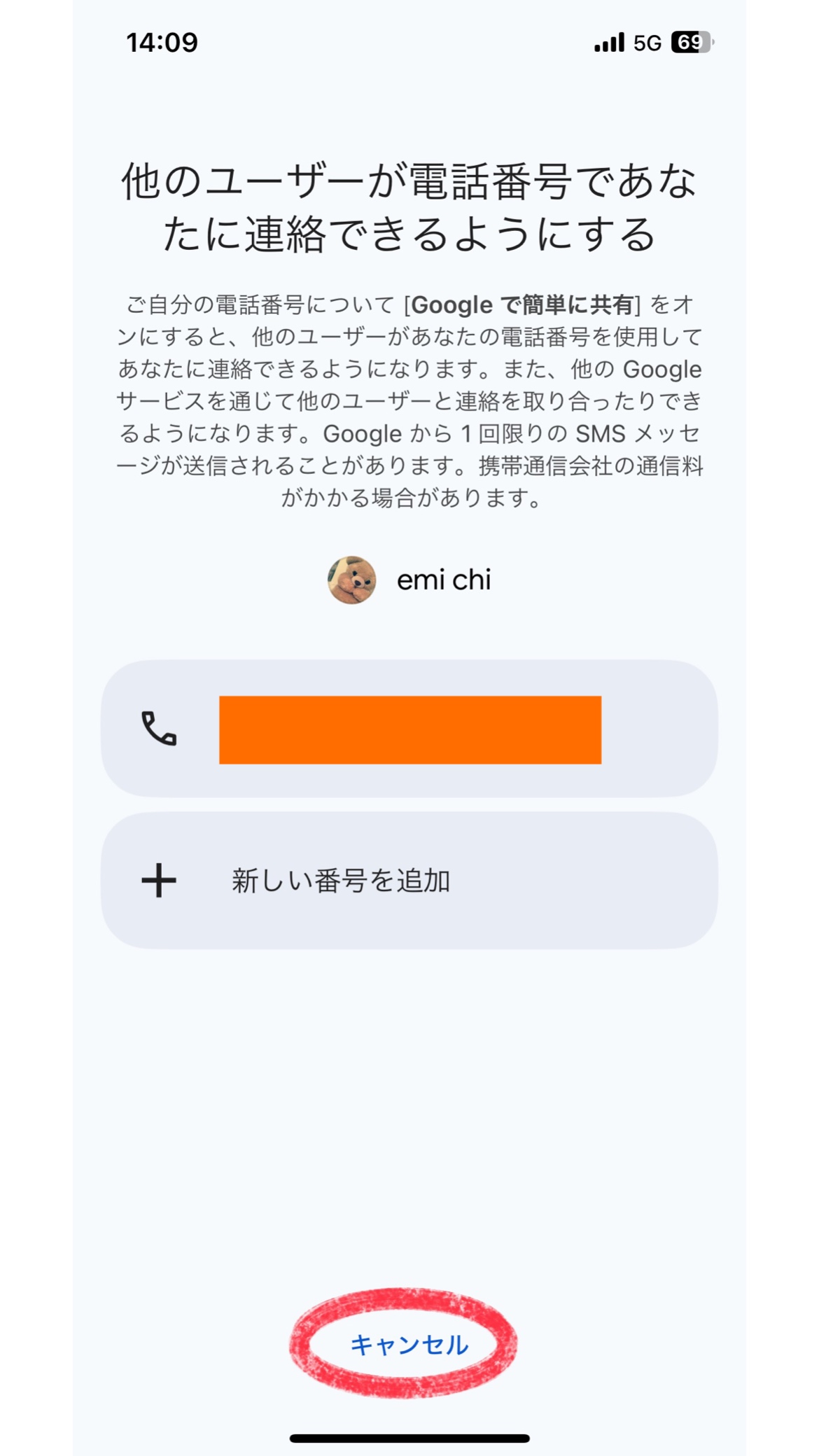Cancel with the キャンセル button
The image size is (819, 1456).
click(x=409, y=1345)
